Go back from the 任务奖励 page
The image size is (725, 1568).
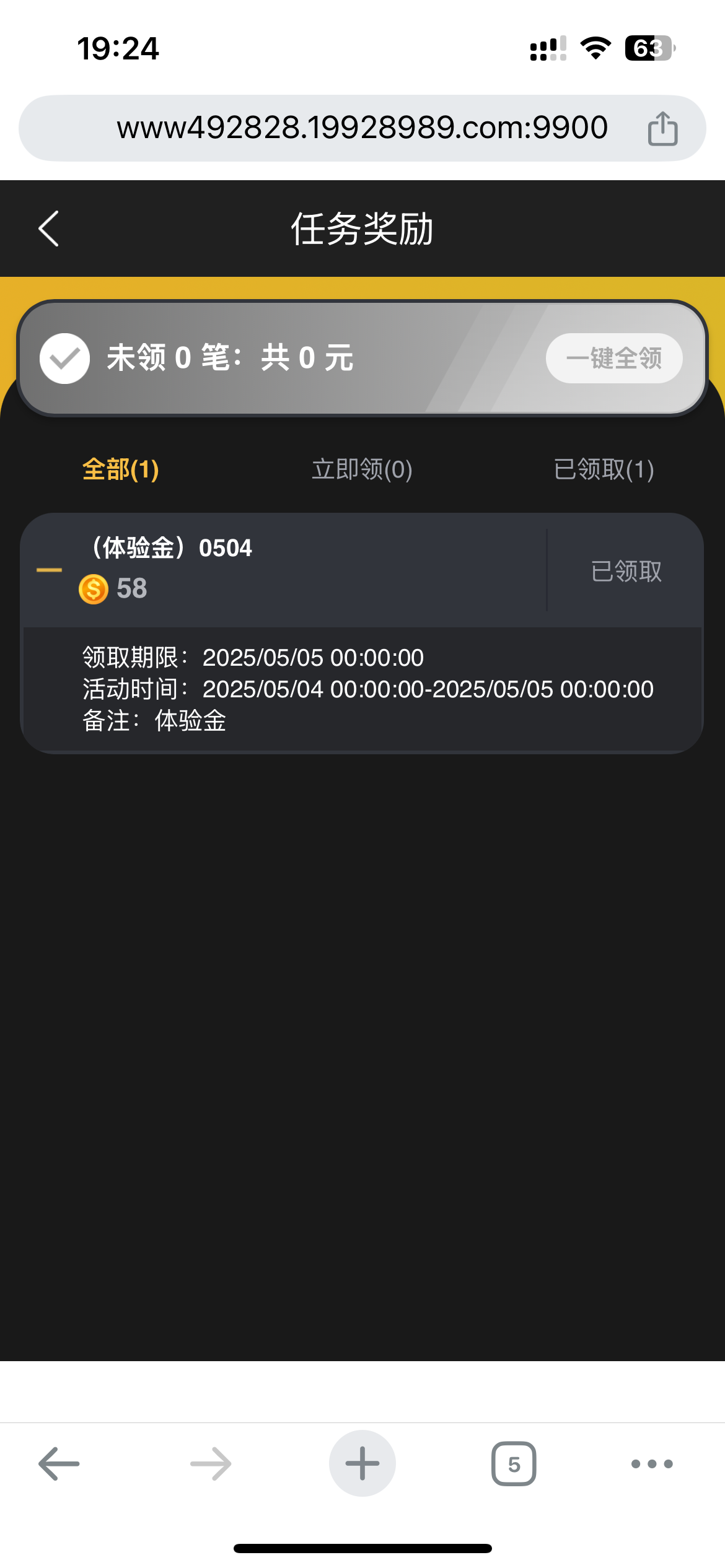pyautogui.click(x=49, y=229)
